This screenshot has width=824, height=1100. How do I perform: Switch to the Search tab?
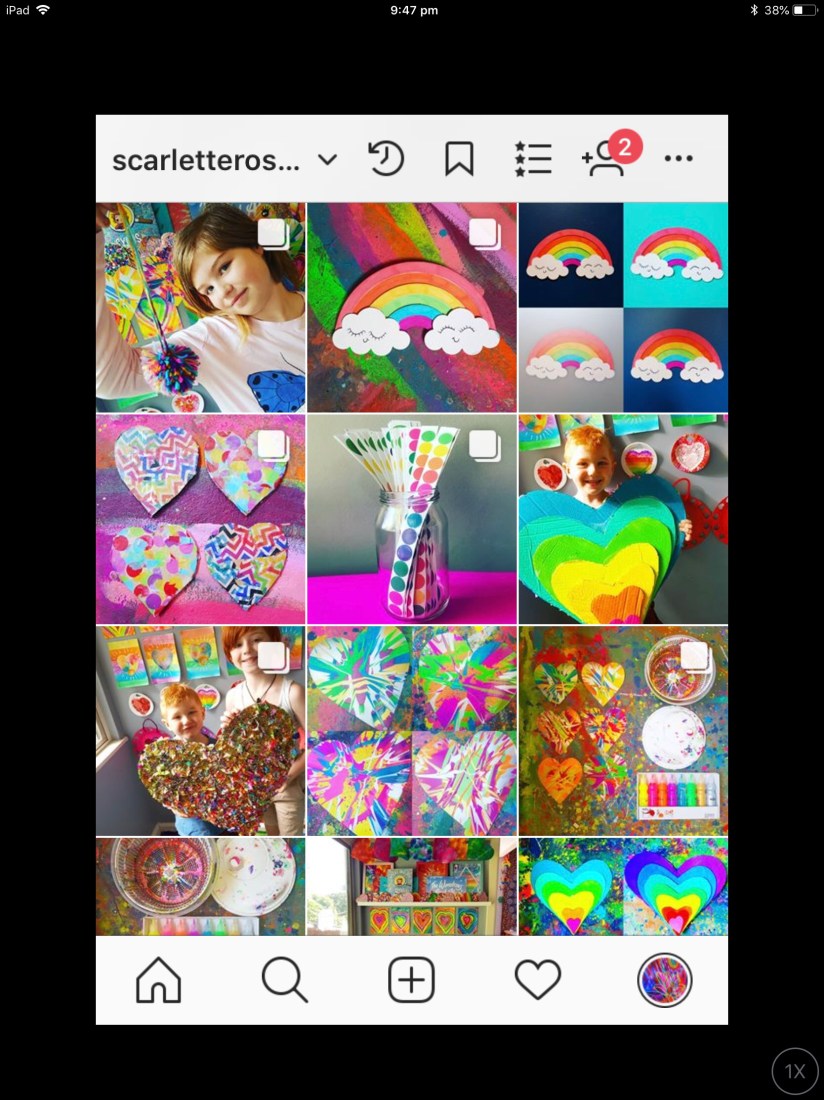click(x=284, y=980)
